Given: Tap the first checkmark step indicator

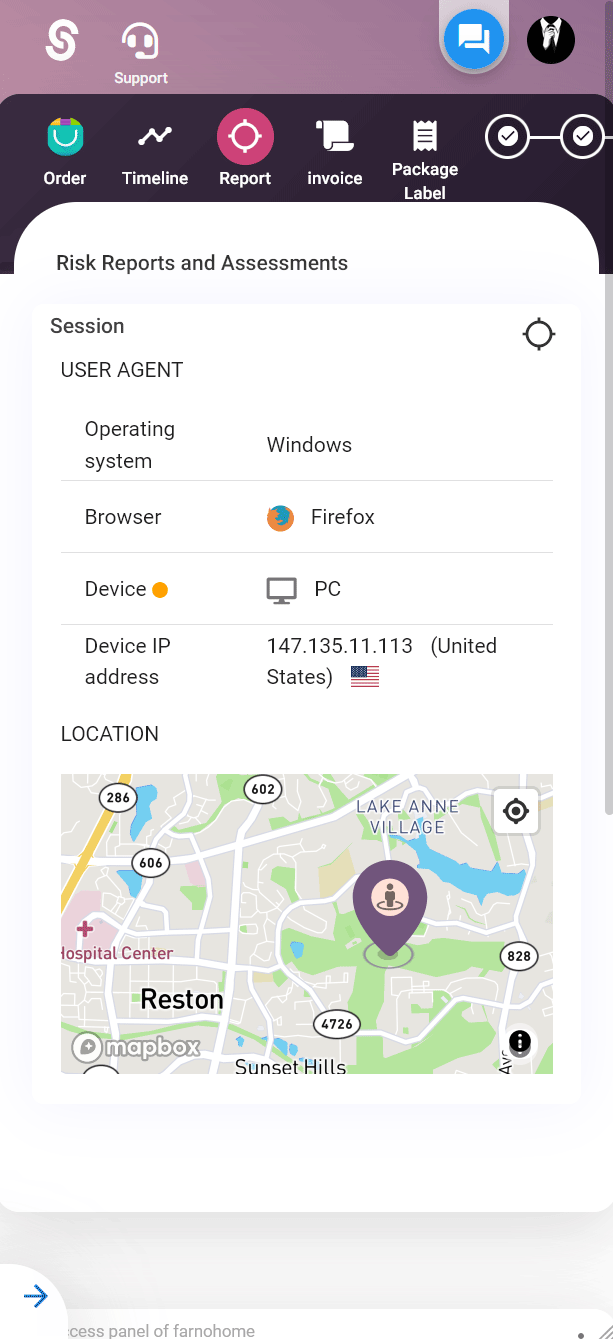Looking at the screenshot, I should point(508,136).
